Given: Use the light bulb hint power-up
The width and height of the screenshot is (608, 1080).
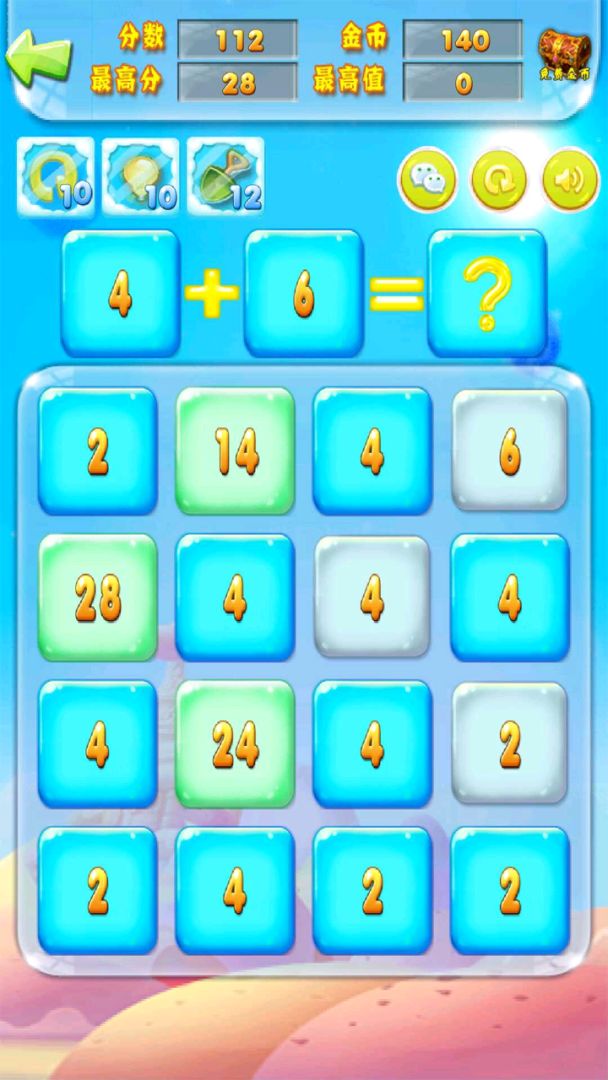Looking at the screenshot, I should pyautogui.click(x=141, y=177).
